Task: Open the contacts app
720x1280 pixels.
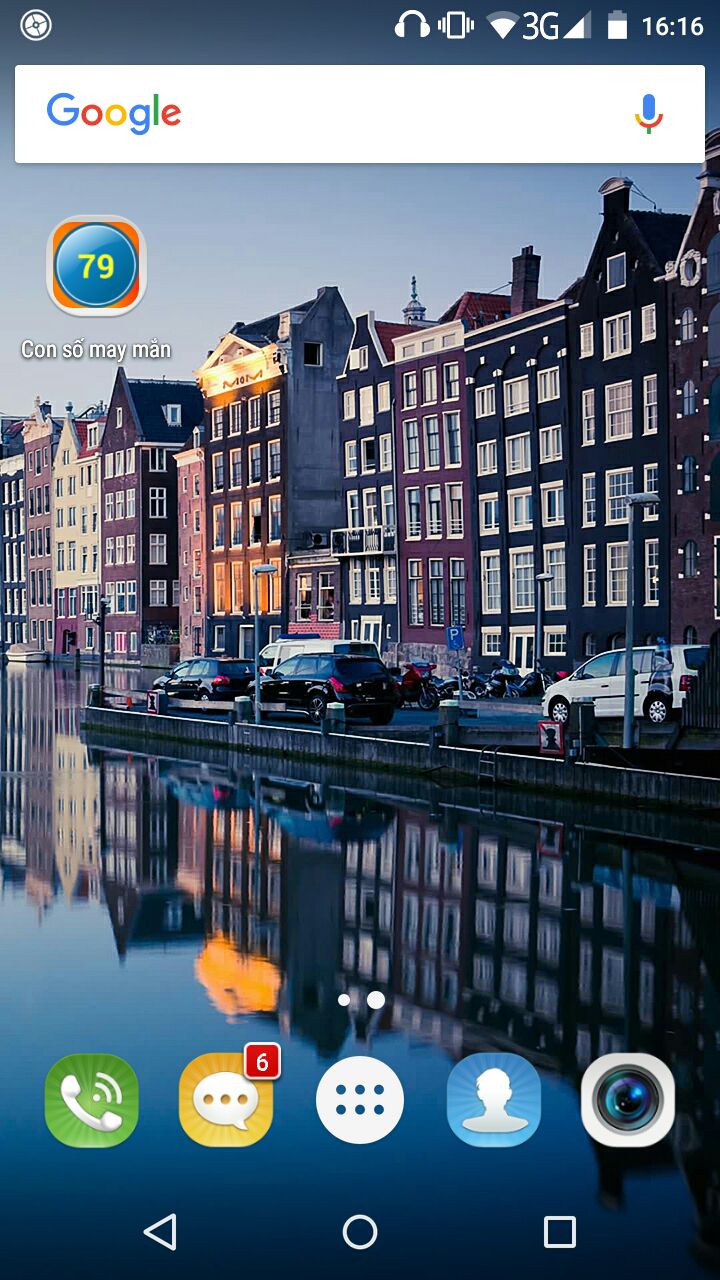Action: (x=494, y=1100)
